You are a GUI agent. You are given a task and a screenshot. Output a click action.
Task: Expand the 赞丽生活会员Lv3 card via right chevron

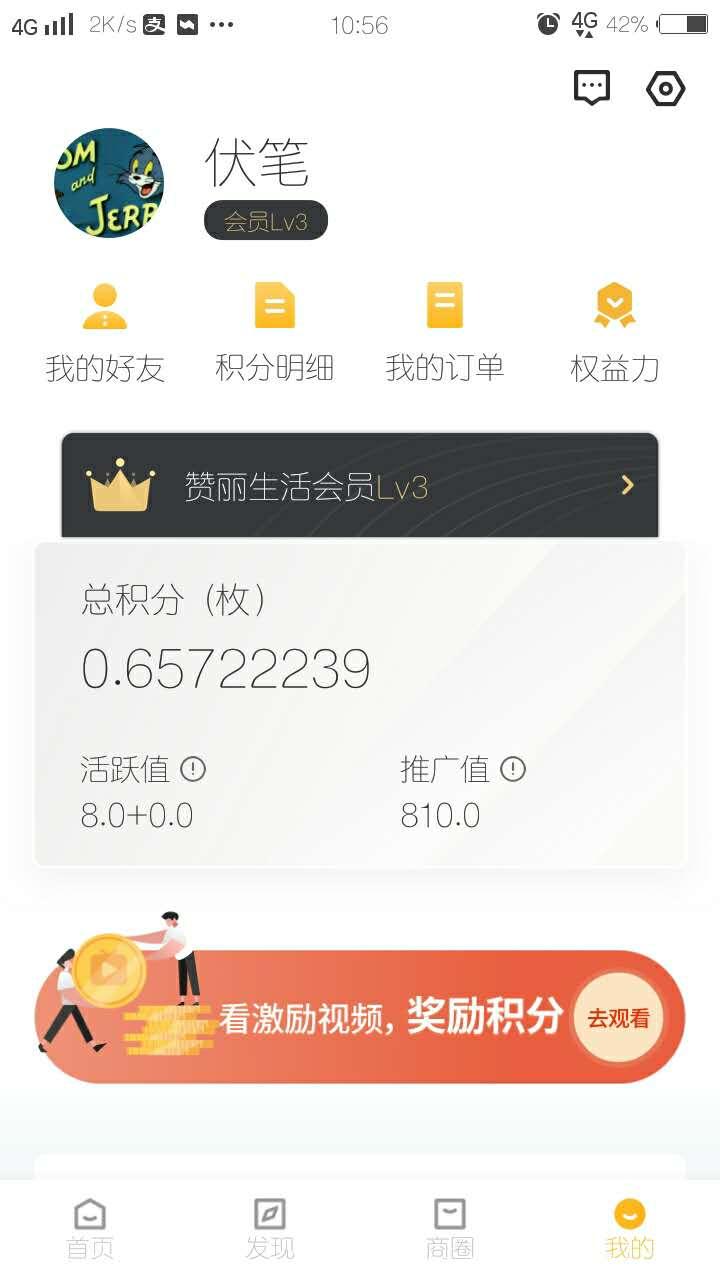coord(627,485)
